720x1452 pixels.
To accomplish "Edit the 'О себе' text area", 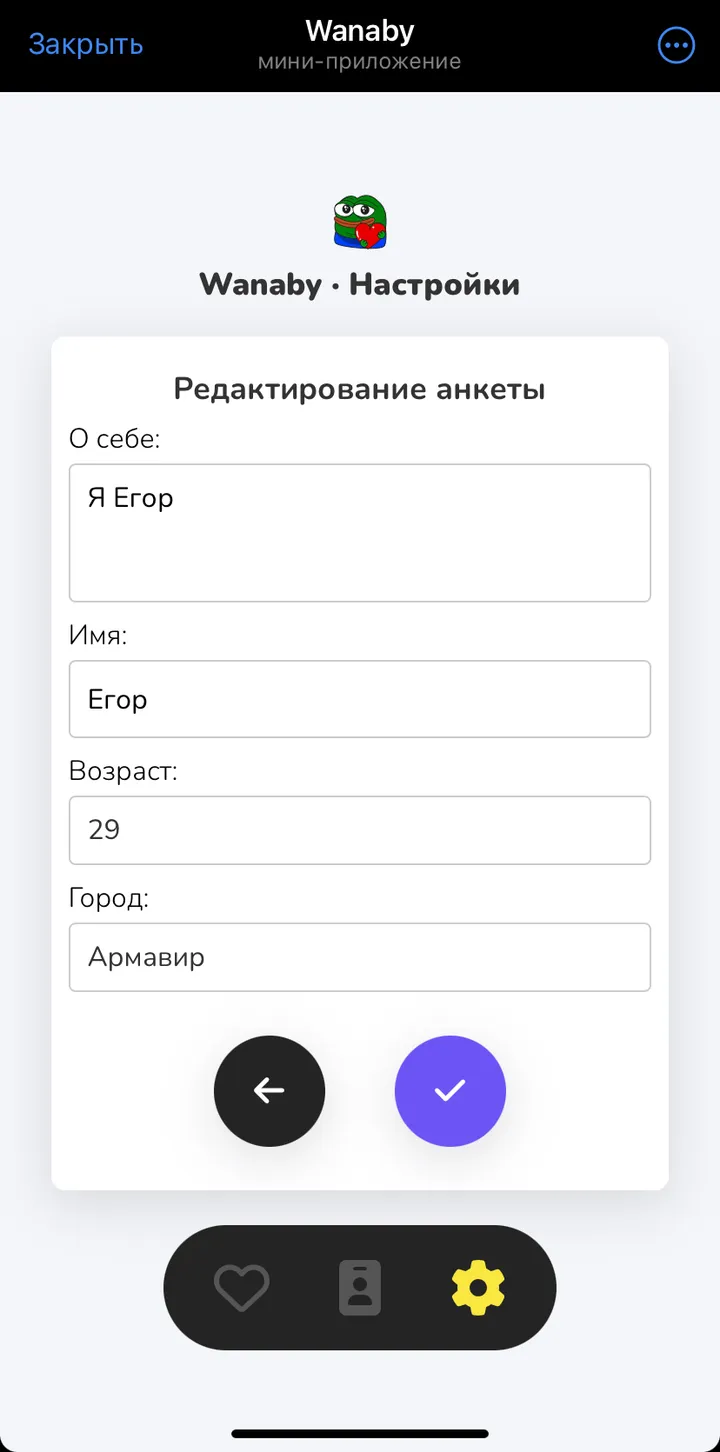I will [360, 532].
